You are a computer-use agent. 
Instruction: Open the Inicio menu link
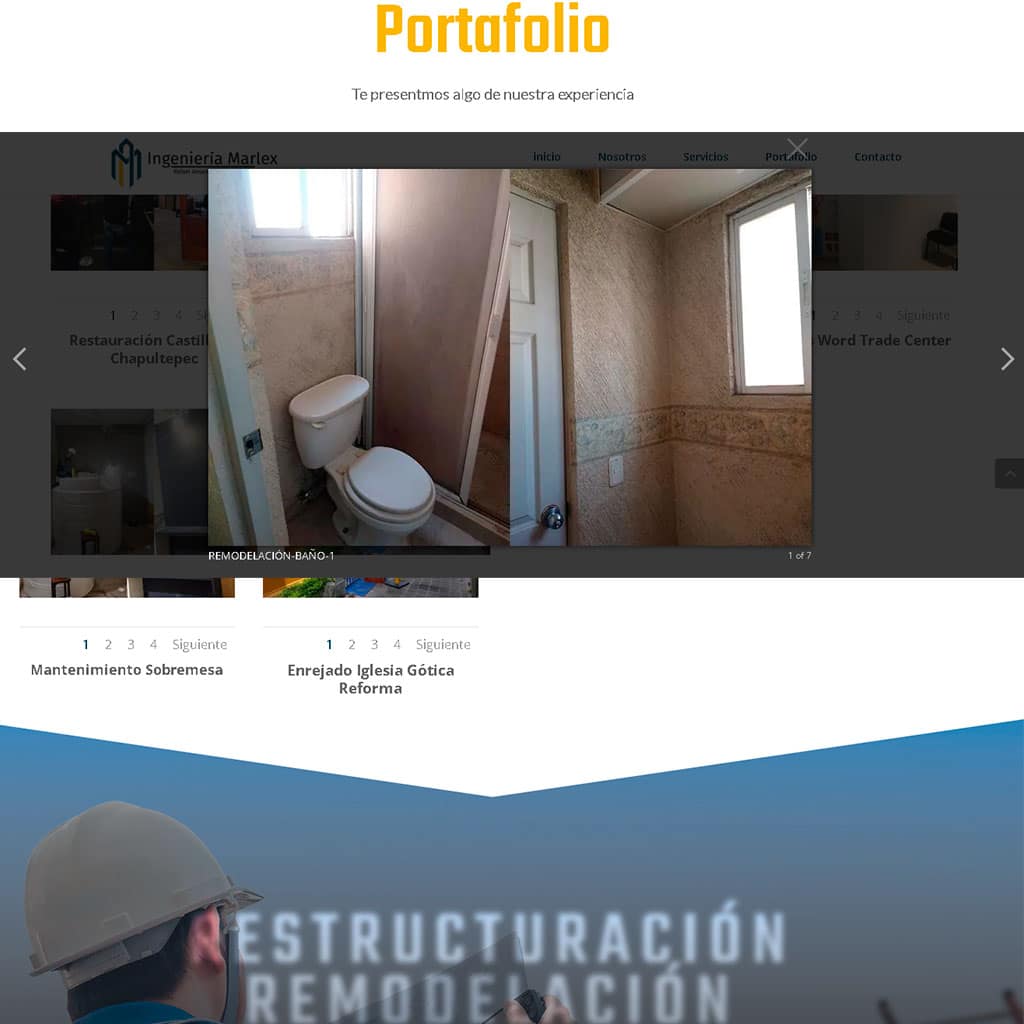546,157
